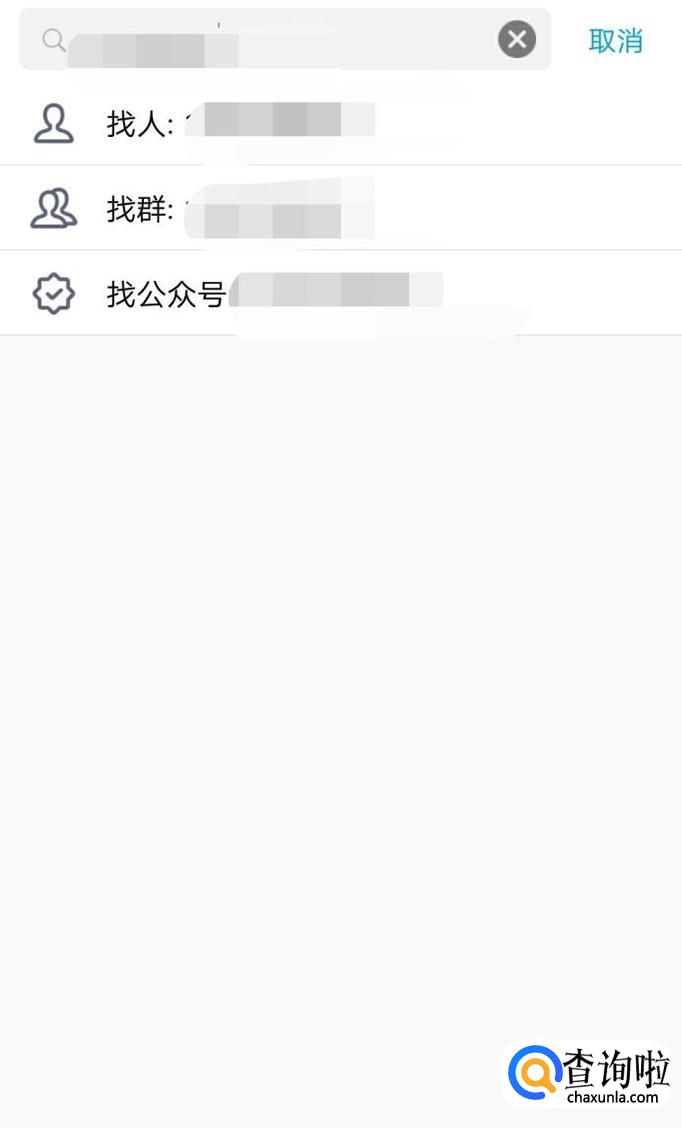This screenshot has width=682, height=1128.
Task: Select the 找群 search option
Action: click(340, 209)
